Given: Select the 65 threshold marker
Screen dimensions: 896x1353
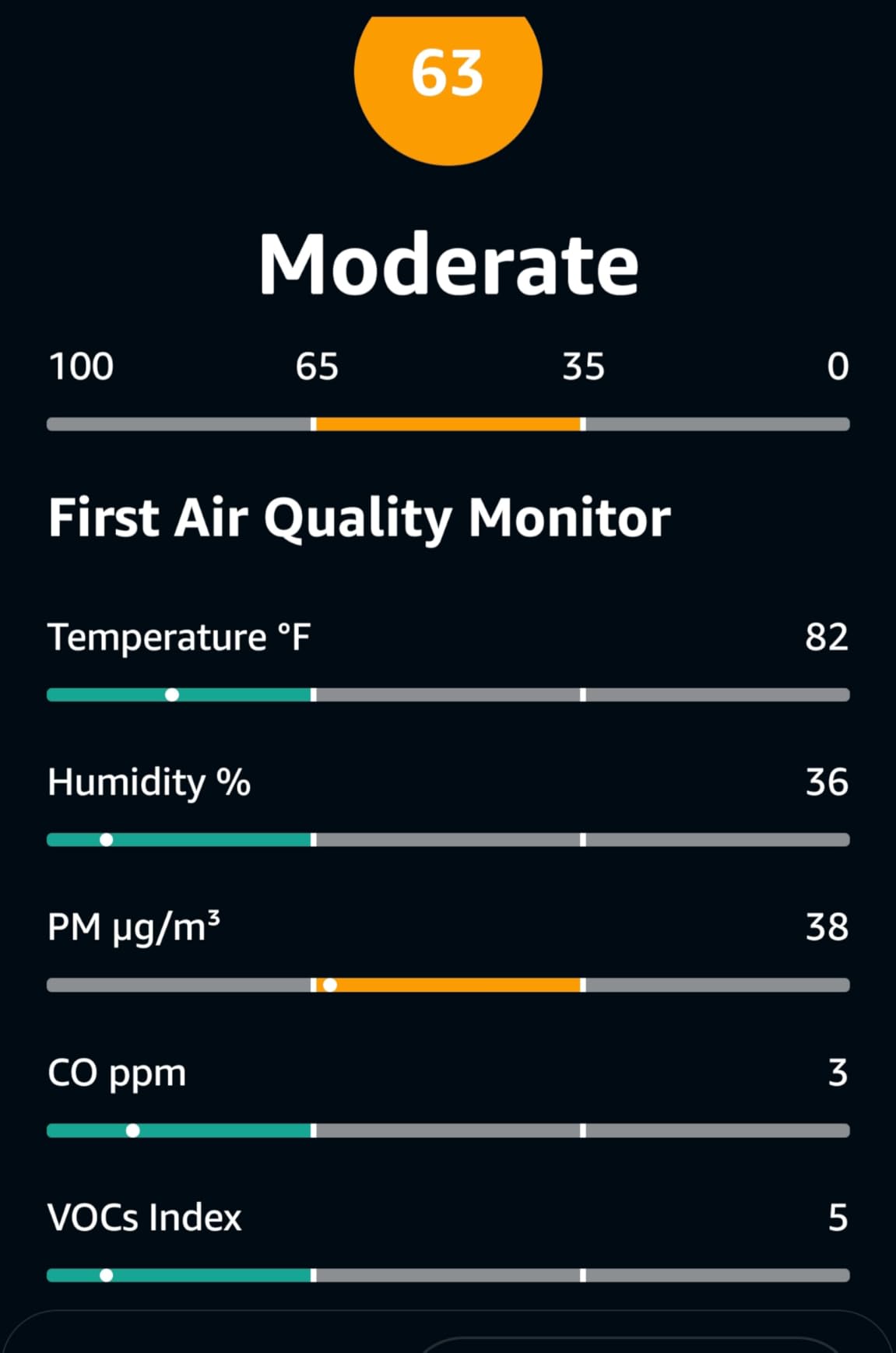Looking at the screenshot, I should 314,366.
